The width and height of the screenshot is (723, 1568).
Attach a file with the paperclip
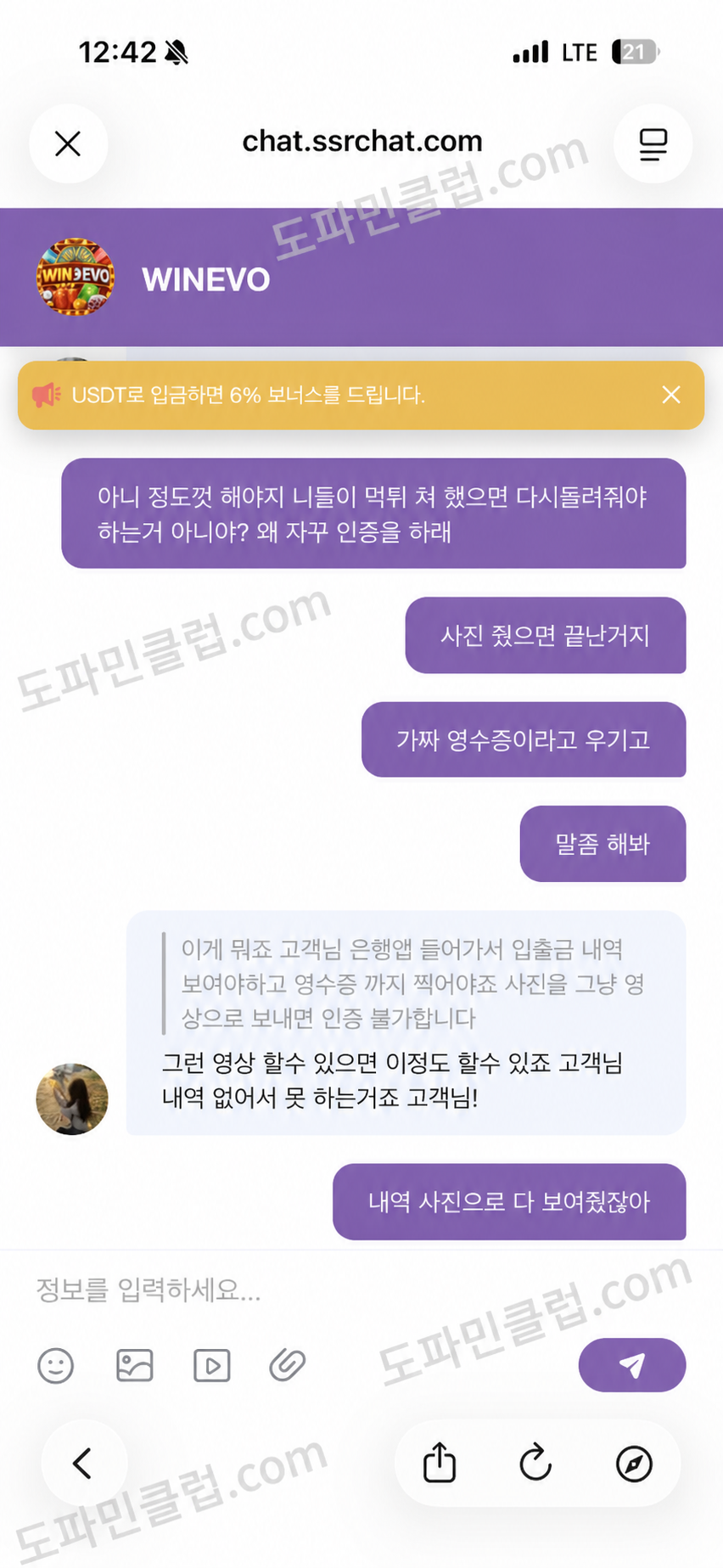tap(288, 1366)
